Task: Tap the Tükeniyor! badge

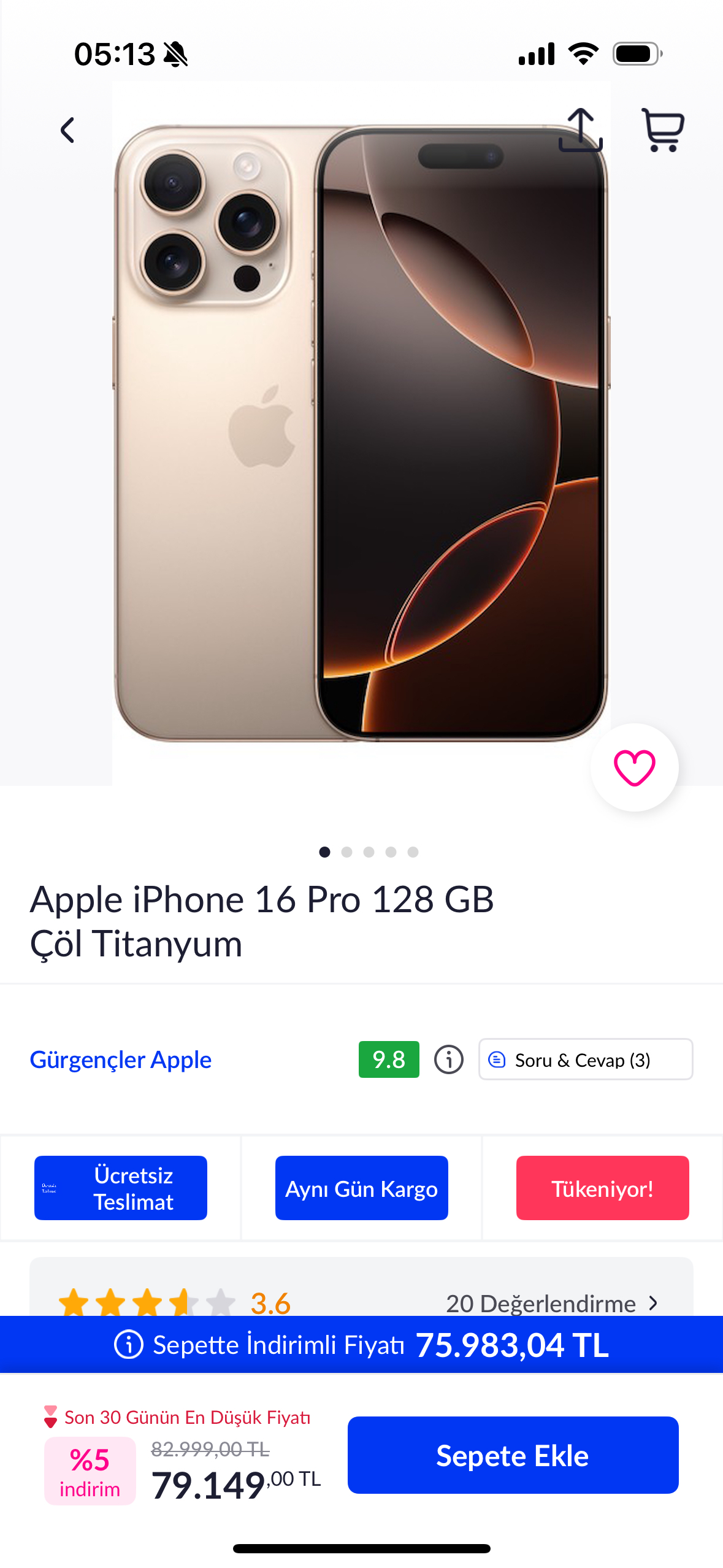Action: tap(603, 1188)
